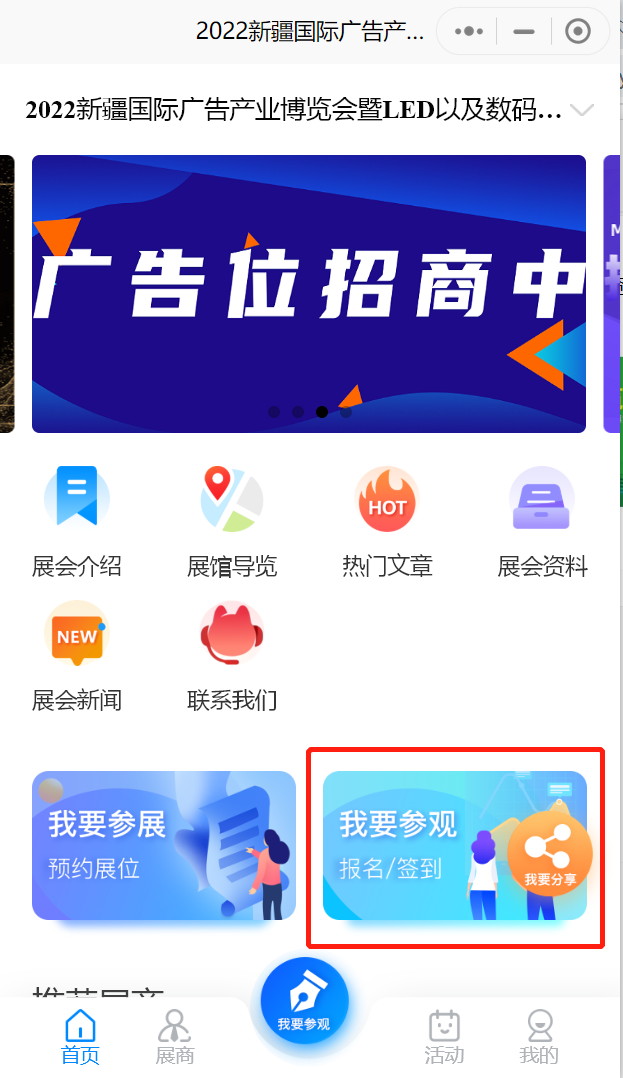
Task: Open 展会资料 exhibition materials
Action: point(542,522)
